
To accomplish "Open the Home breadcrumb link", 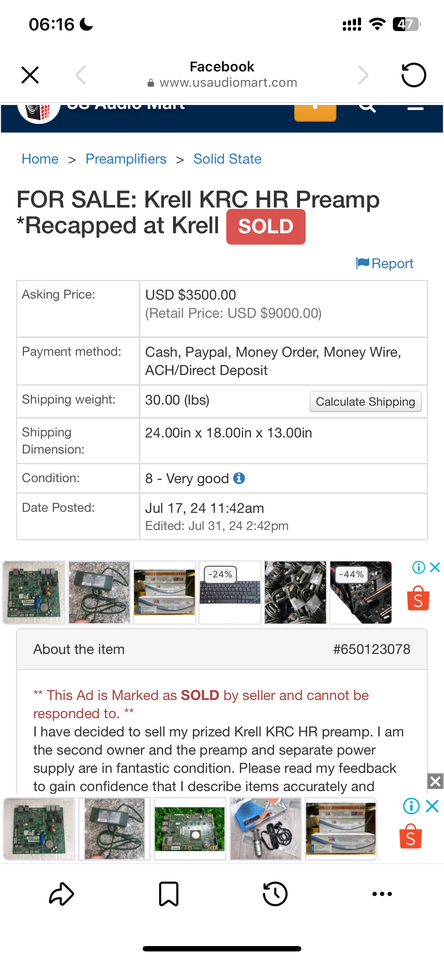I will pyautogui.click(x=40, y=159).
